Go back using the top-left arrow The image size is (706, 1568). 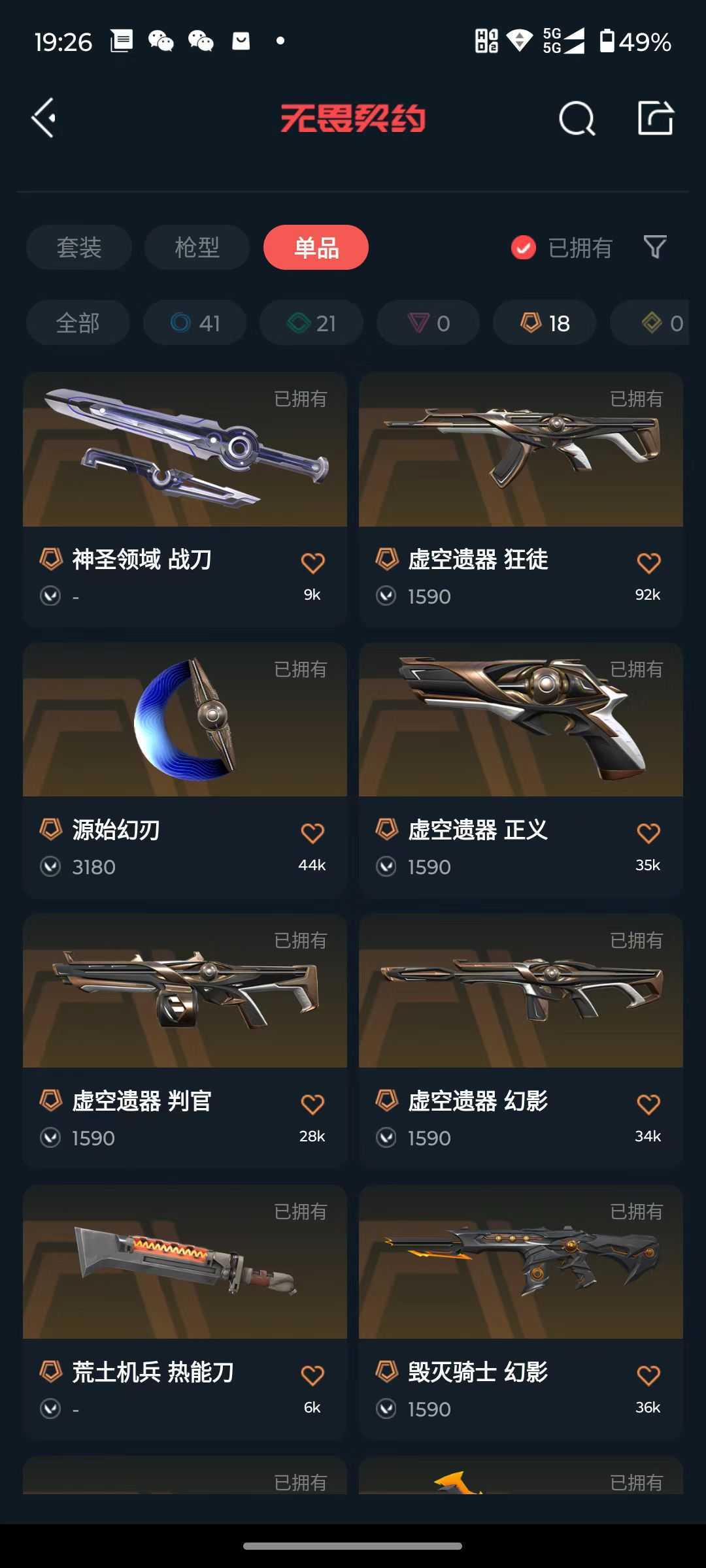pyautogui.click(x=44, y=118)
